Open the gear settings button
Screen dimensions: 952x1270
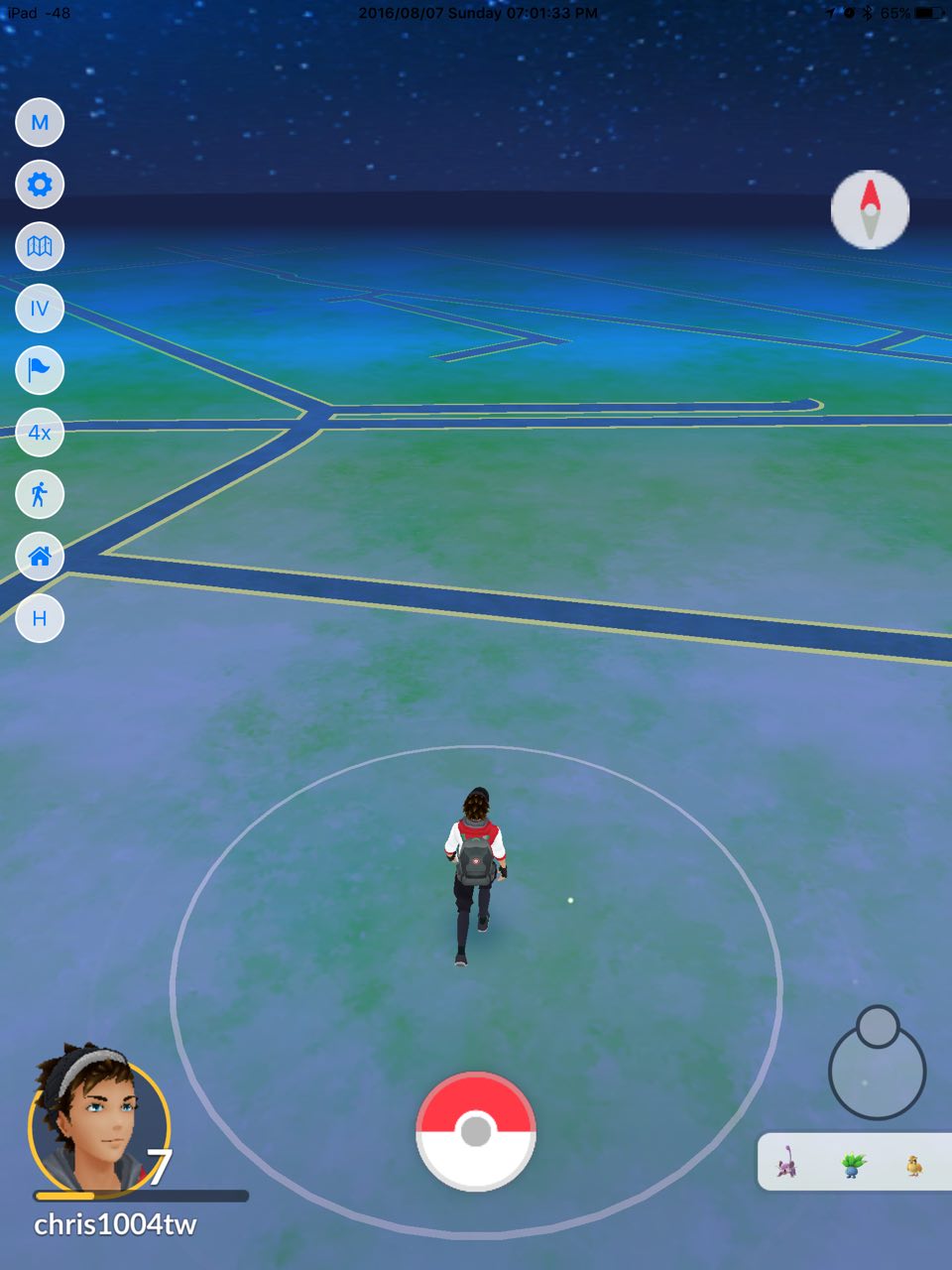(40, 185)
